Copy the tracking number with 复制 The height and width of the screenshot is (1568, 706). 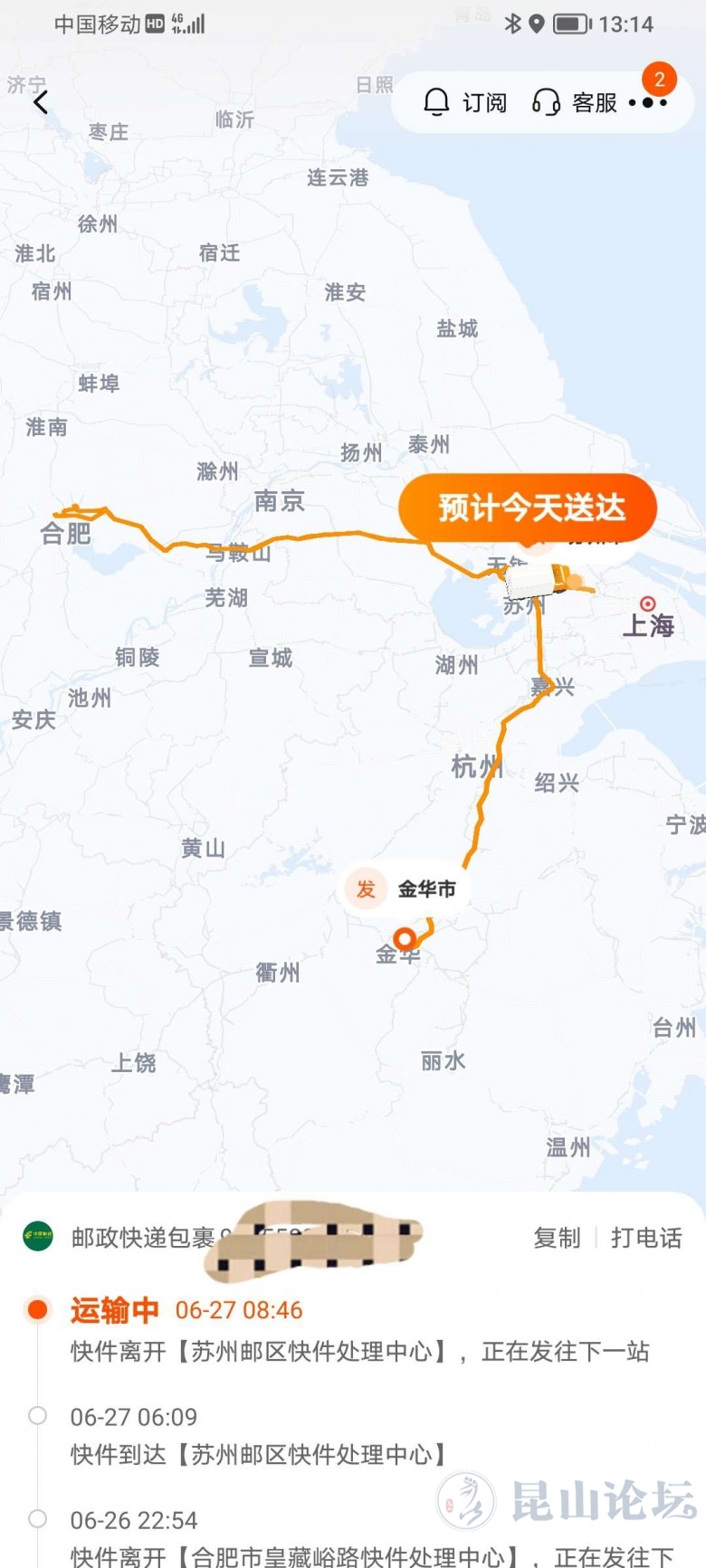557,1238
